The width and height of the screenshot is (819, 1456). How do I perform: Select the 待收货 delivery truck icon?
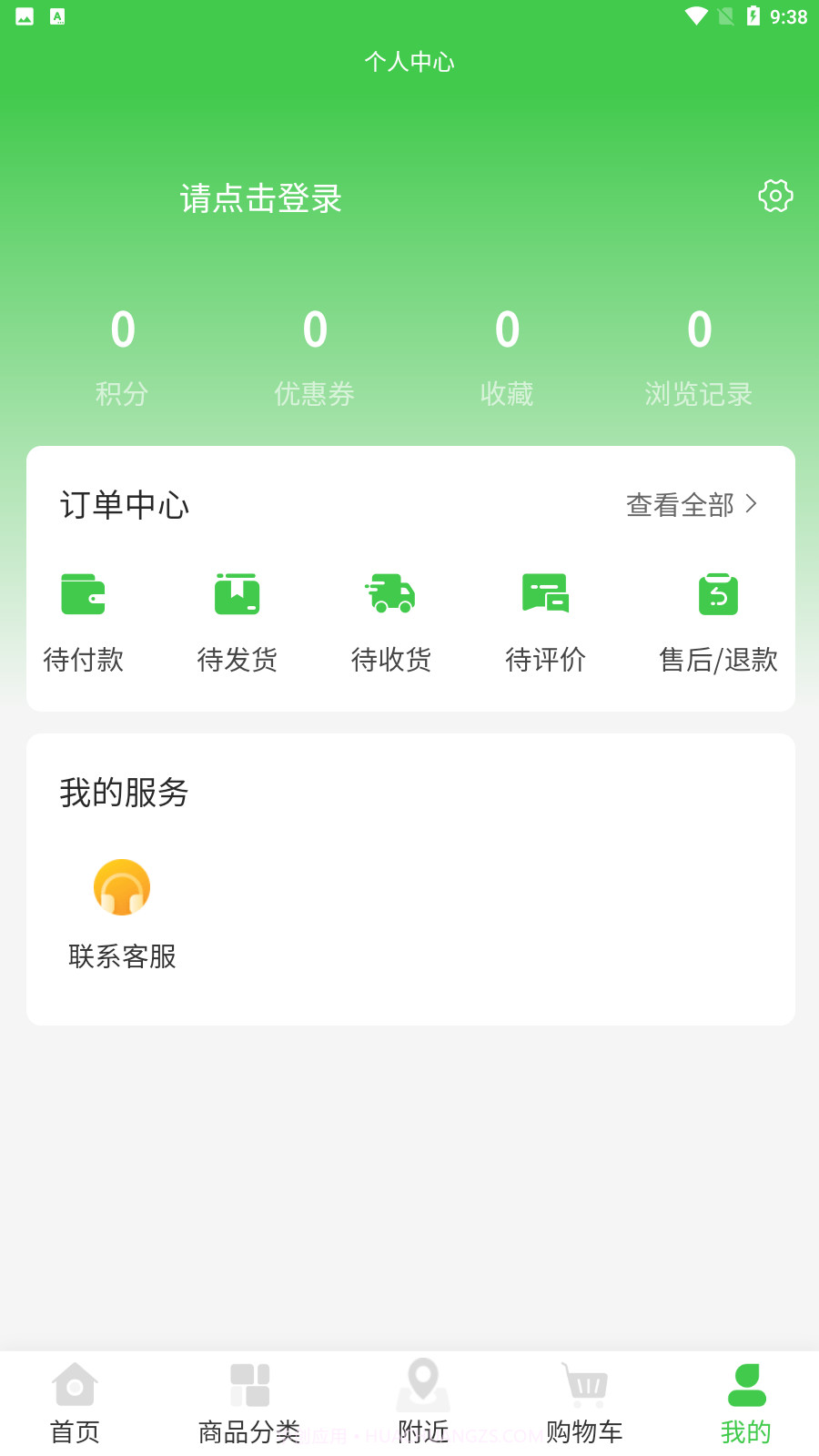pyautogui.click(x=391, y=595)
